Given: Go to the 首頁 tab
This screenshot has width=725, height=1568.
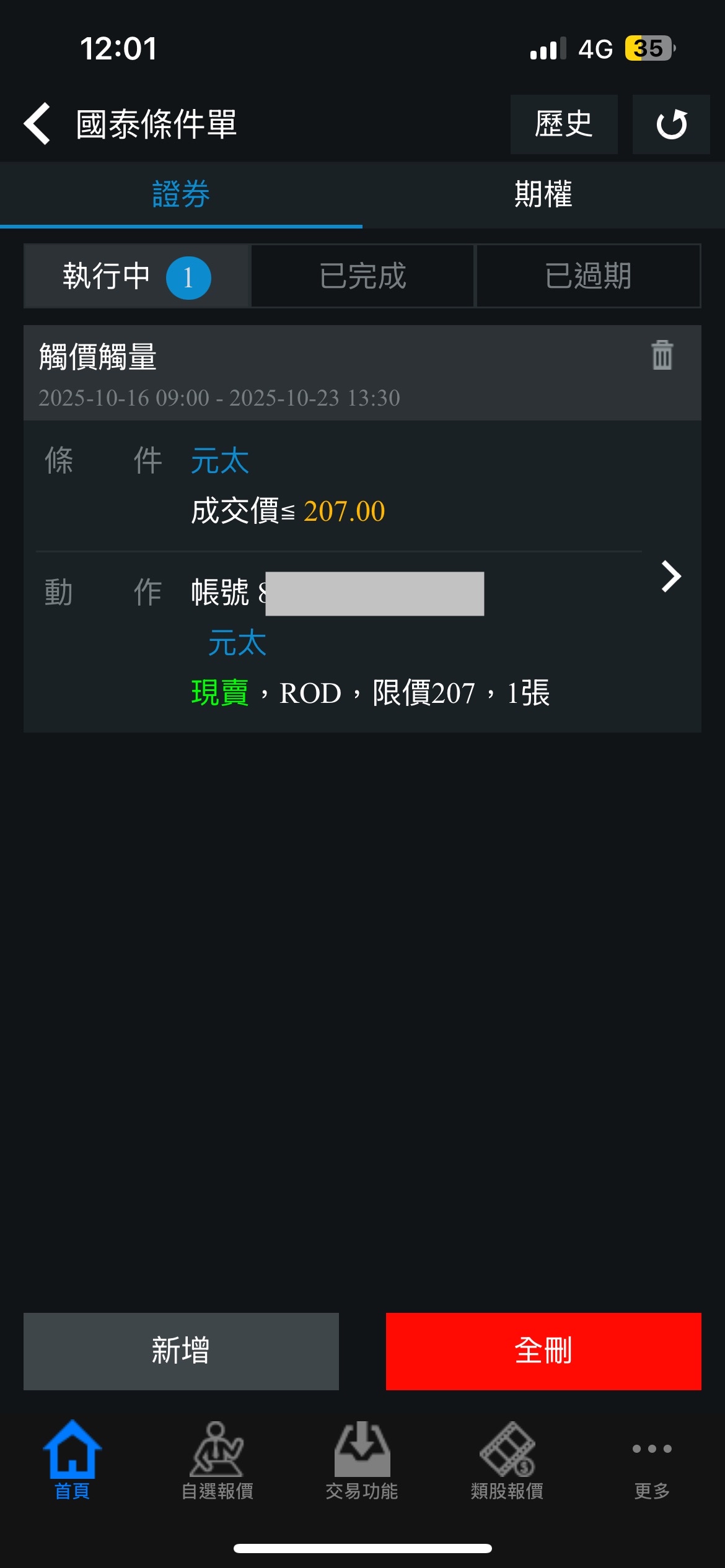Looking at the screenshot, I should (x=72, y=1460).
